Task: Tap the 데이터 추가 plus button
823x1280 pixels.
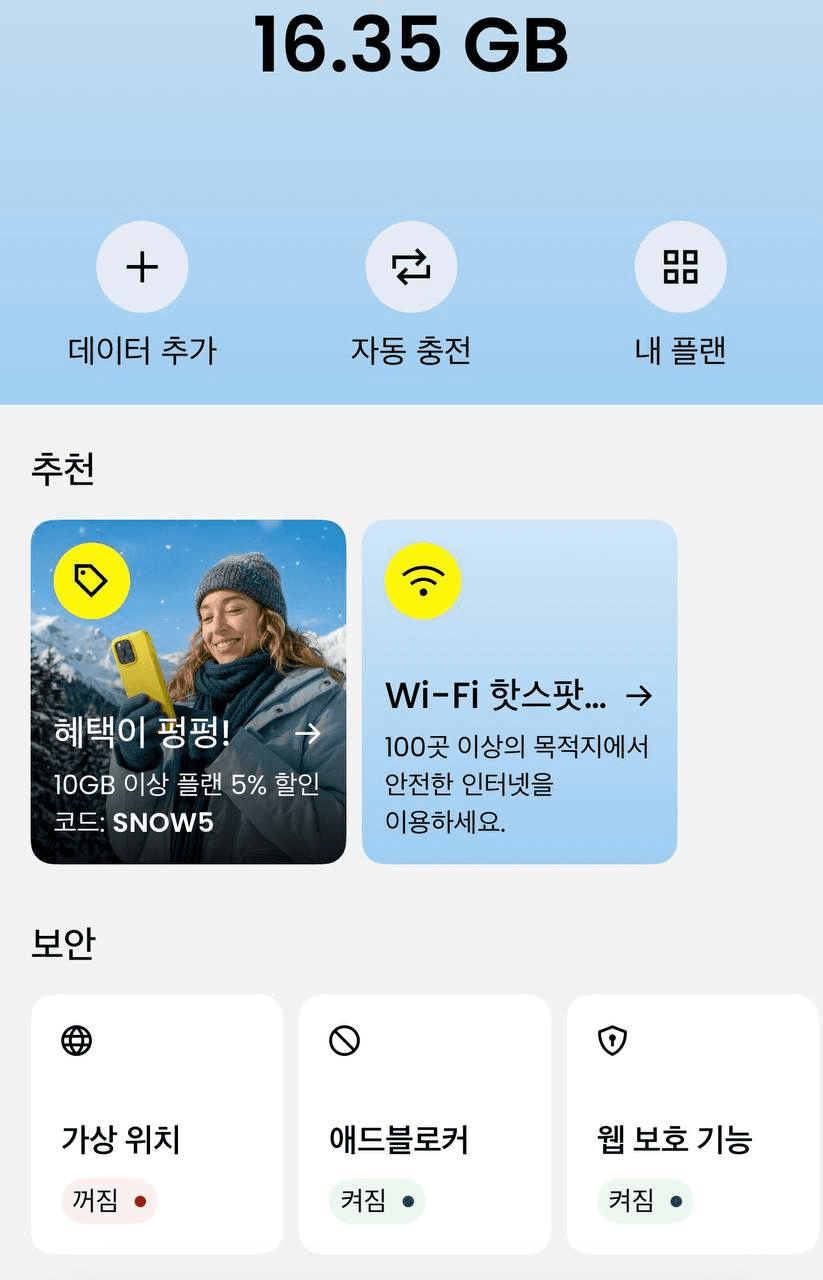Action: (x=142, y=267)
